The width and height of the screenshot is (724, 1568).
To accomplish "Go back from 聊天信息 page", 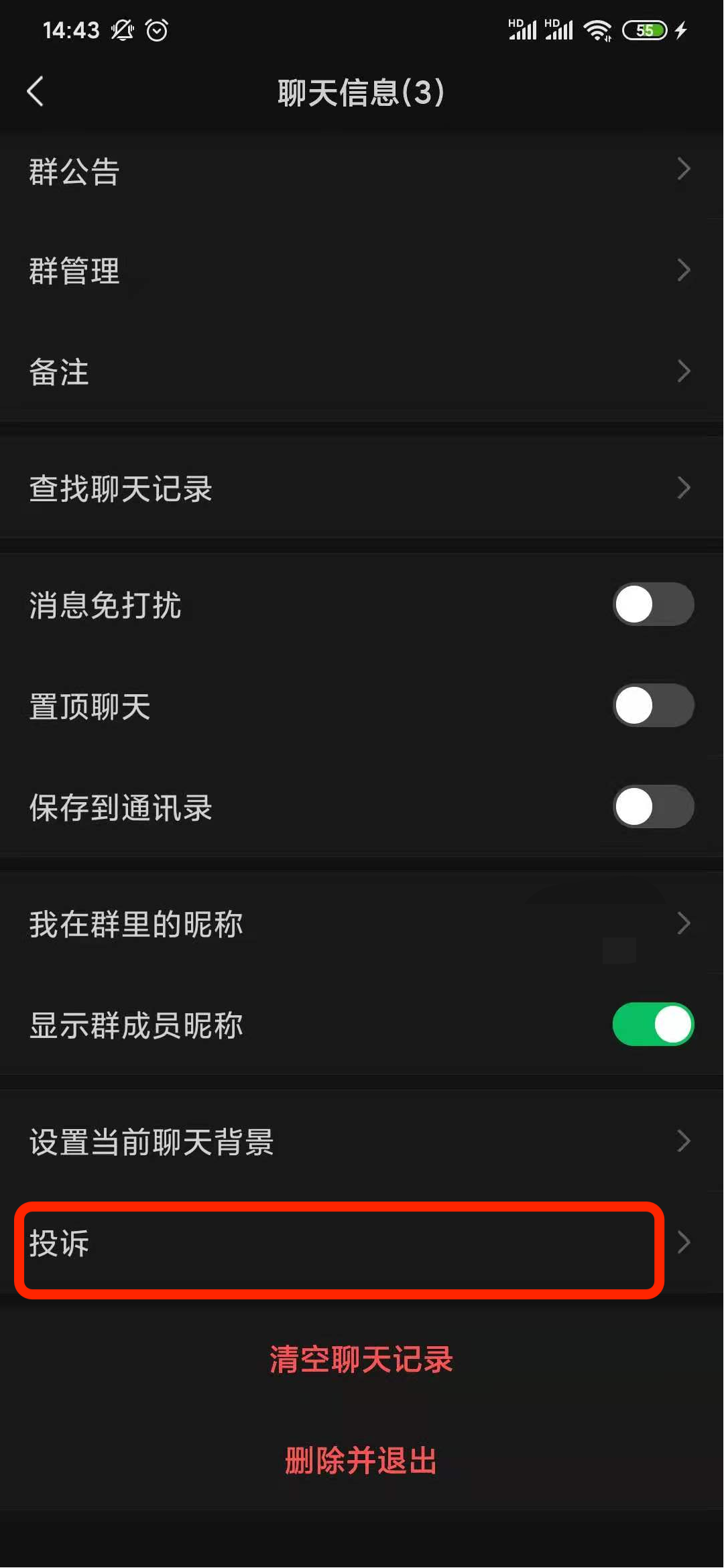I will point(36,92).
